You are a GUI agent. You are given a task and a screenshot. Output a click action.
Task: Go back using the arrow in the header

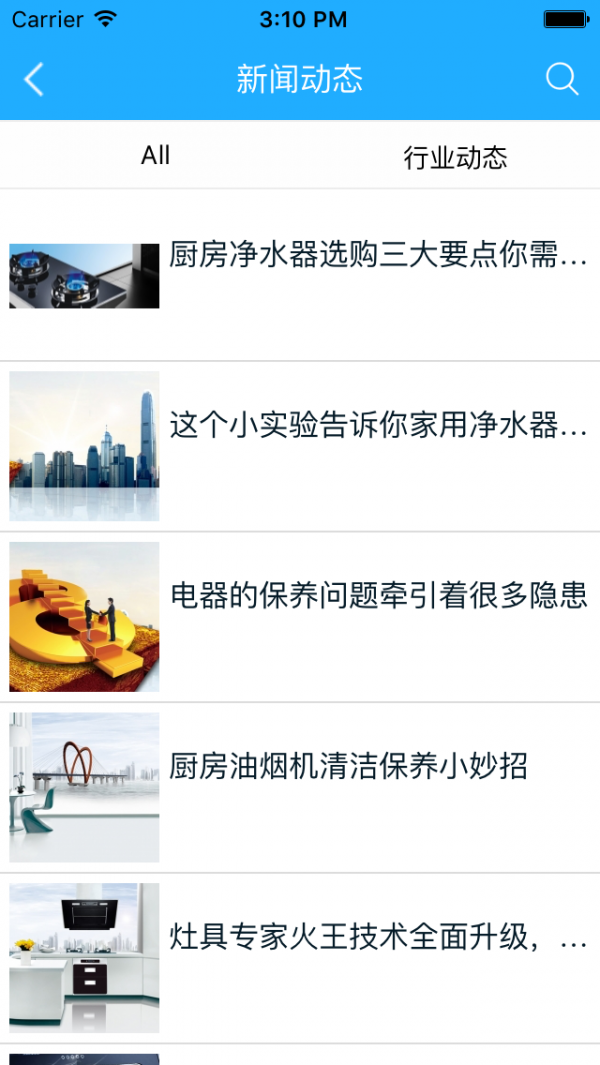34,79
